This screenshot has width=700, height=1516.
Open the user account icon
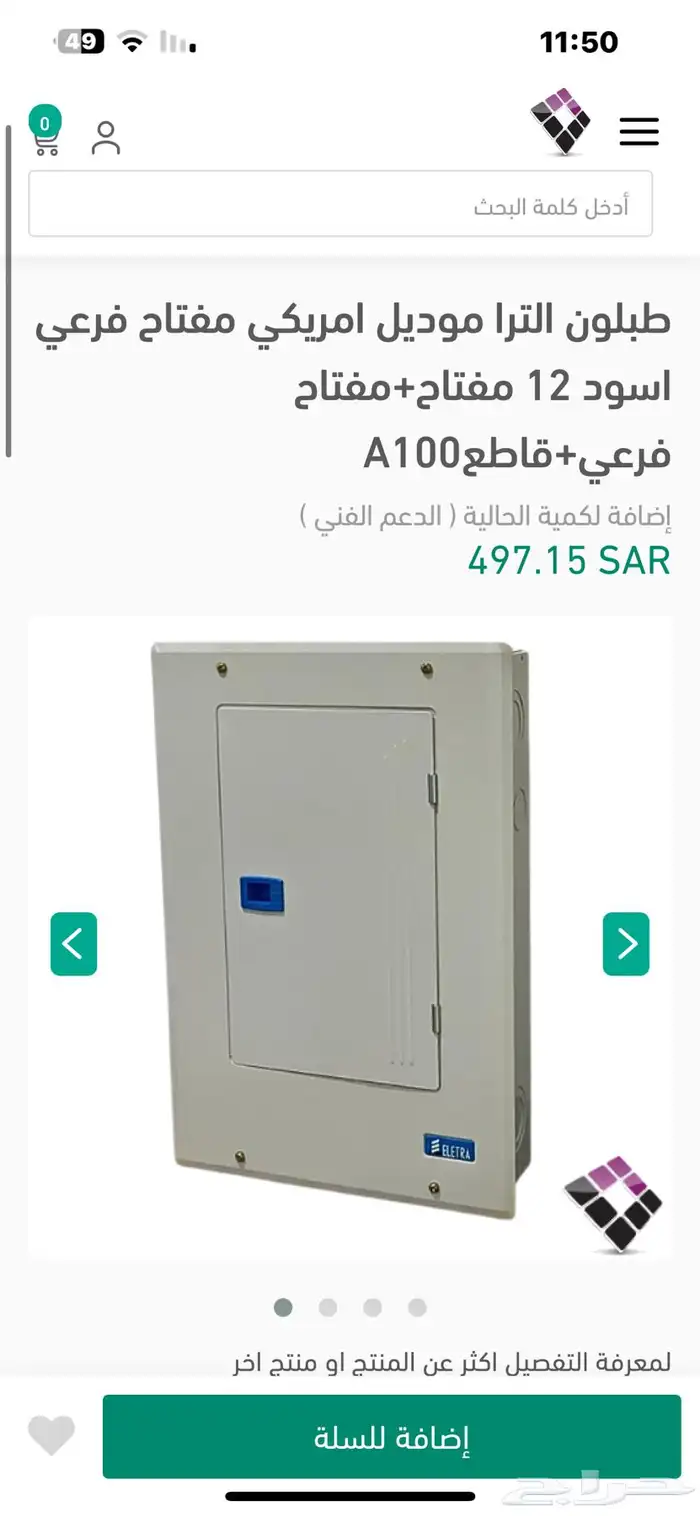[105, 138]
